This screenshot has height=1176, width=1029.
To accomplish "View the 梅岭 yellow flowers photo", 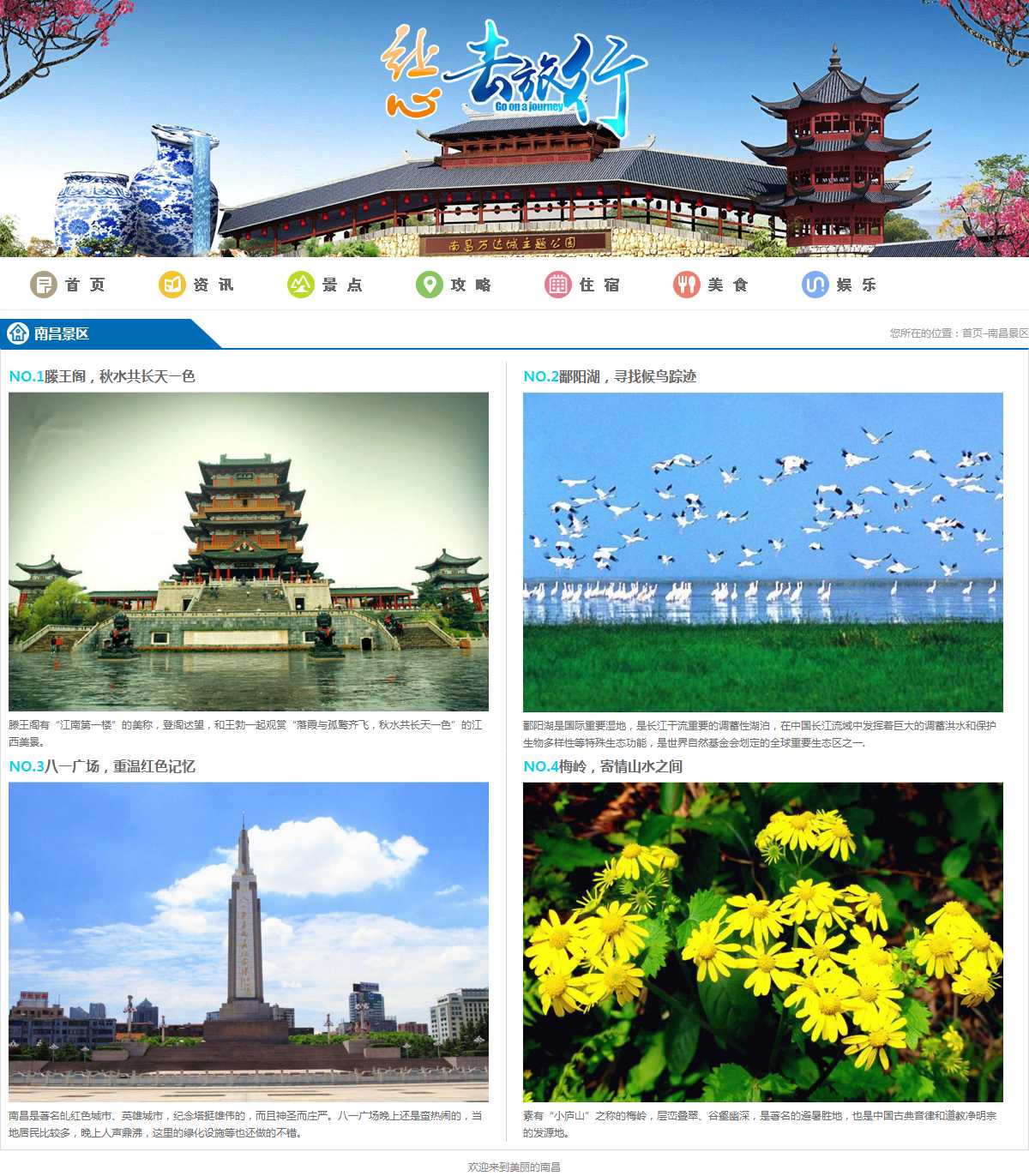I will tap(762, 941).
